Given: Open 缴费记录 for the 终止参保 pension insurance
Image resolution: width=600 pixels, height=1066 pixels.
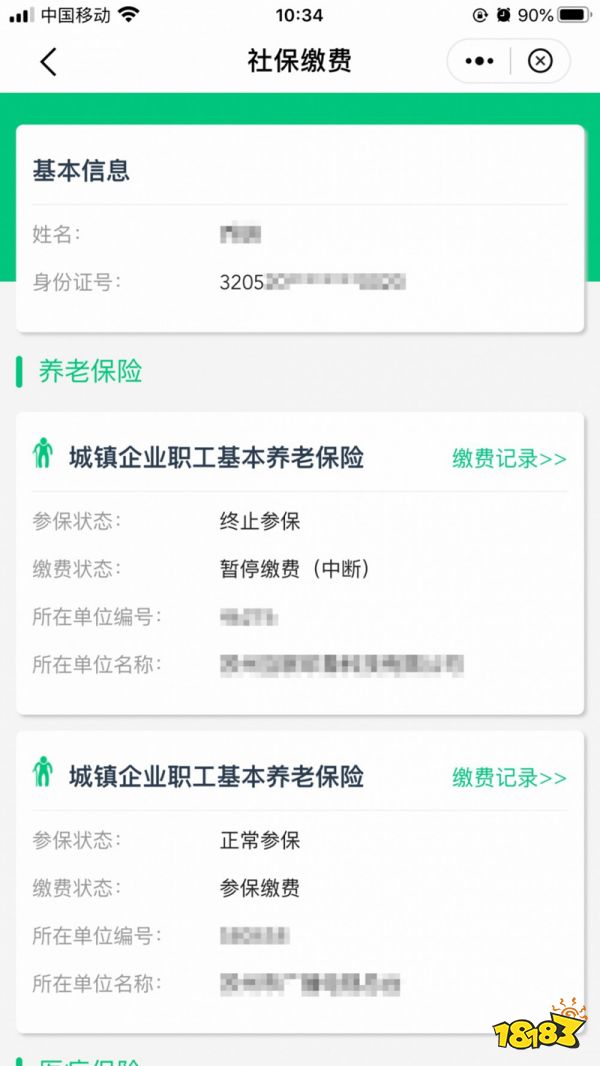Looking at the screenshot, I should tap(509, 458).
